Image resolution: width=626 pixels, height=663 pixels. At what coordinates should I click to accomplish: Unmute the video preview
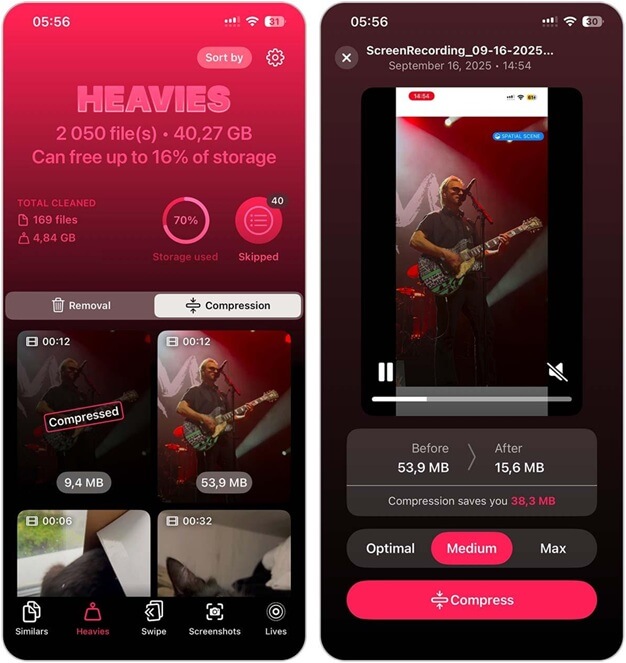[x=558, y=372]
